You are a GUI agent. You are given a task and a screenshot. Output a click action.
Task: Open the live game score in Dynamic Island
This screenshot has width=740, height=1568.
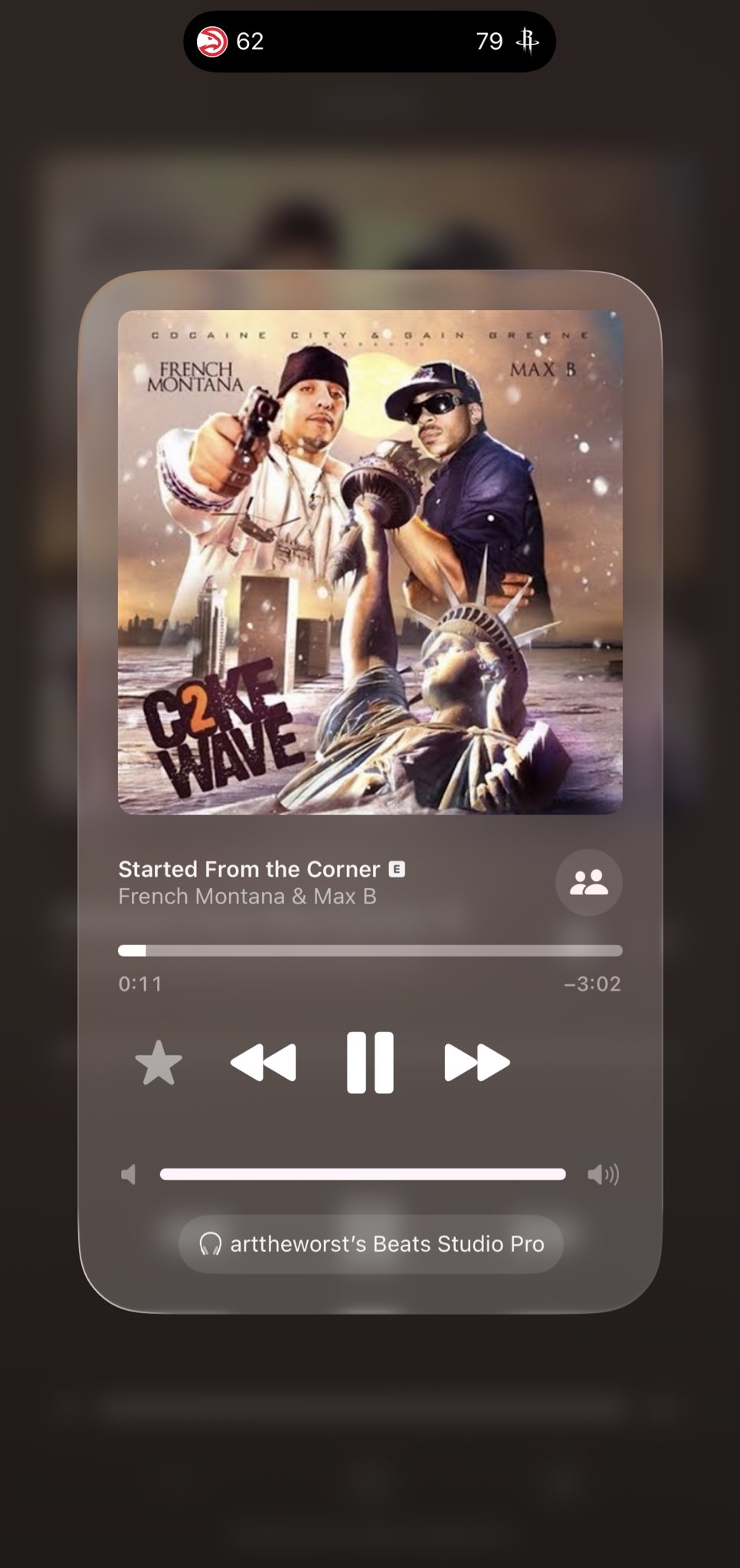369,41
